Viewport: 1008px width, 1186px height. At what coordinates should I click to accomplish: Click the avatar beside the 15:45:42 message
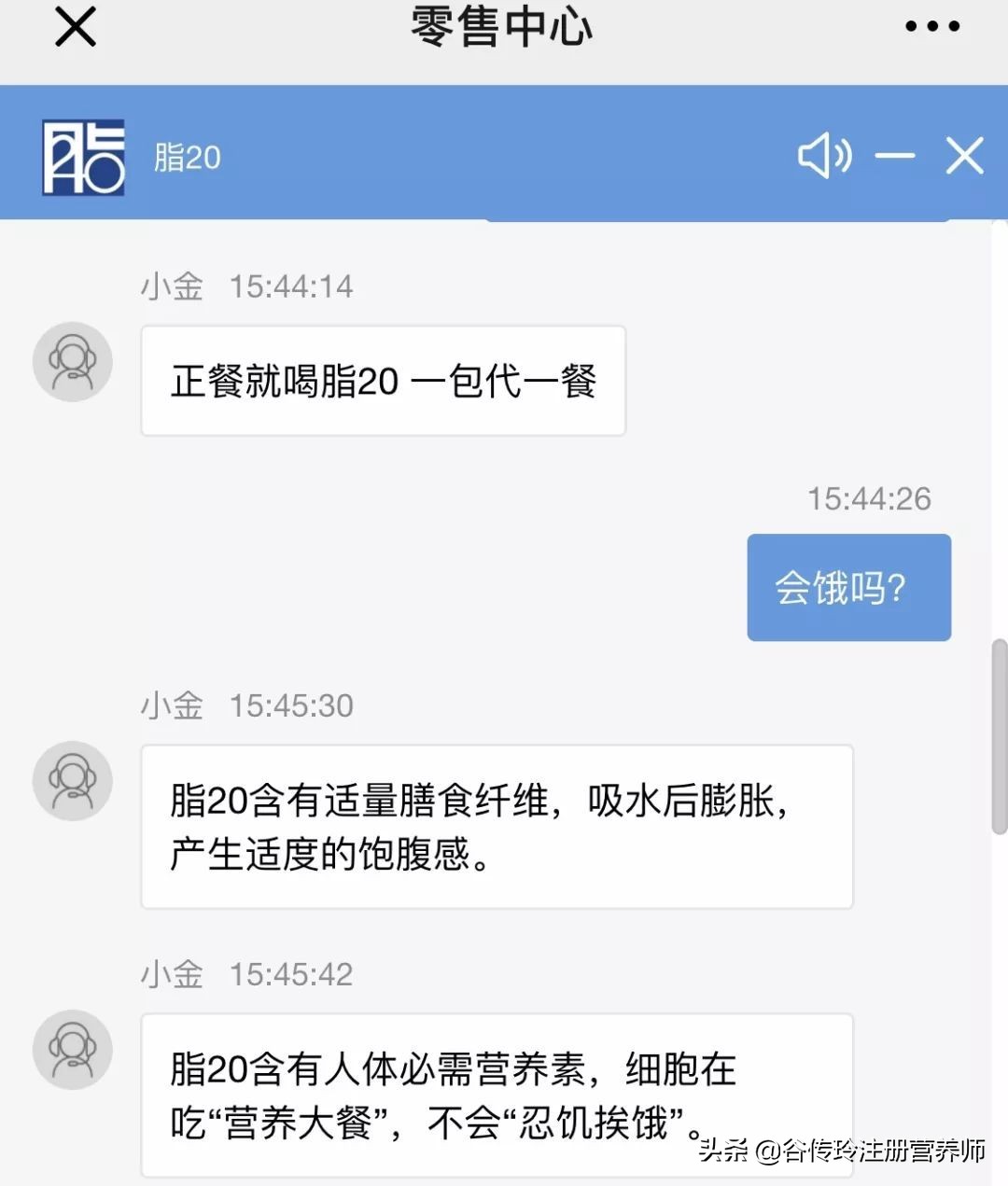coord(72,1049)
